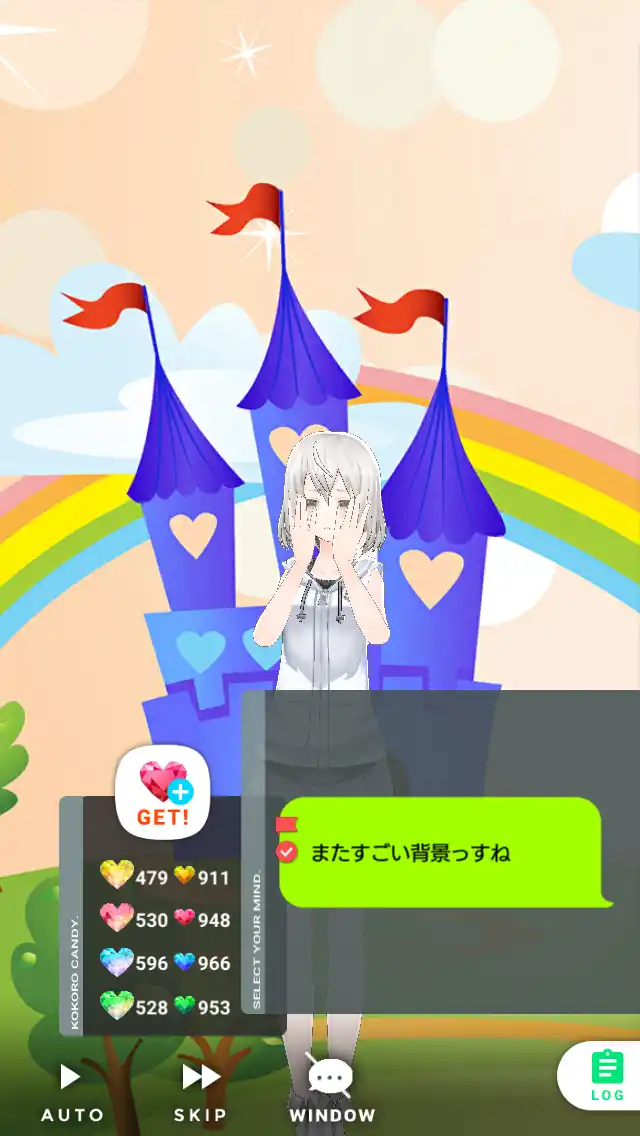This screenshot has width=640, height=1136.
Task: Start AUTO play mode
Action: [71, 1090]
